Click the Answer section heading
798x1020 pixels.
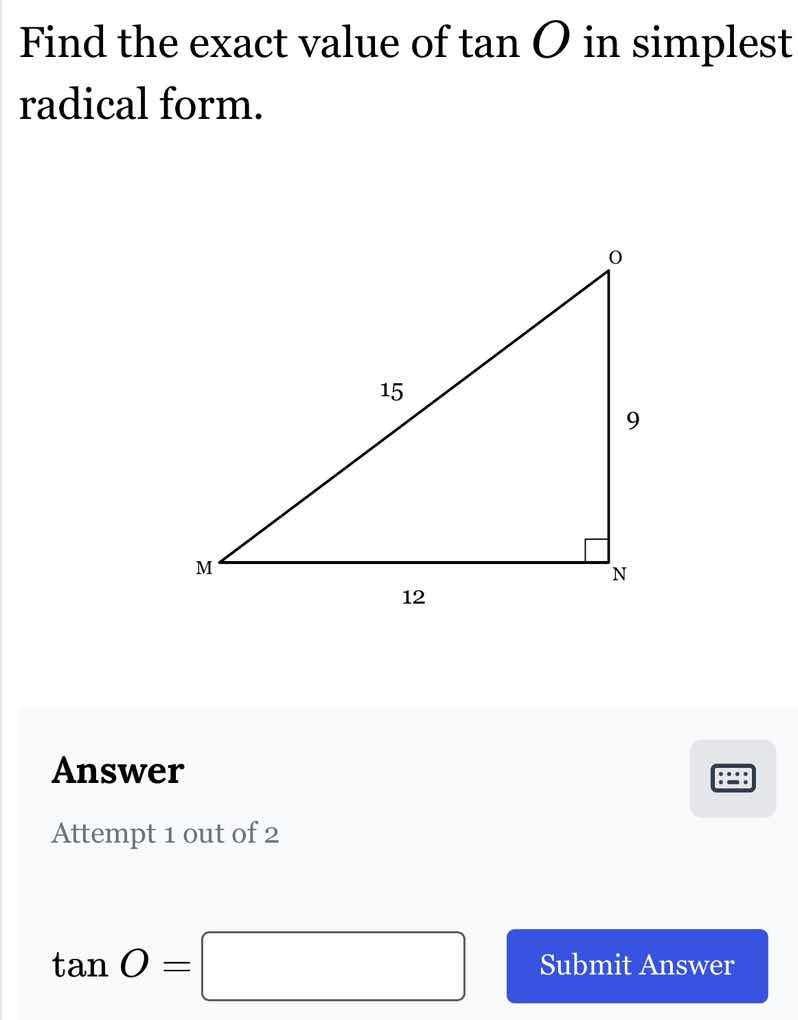117,771
